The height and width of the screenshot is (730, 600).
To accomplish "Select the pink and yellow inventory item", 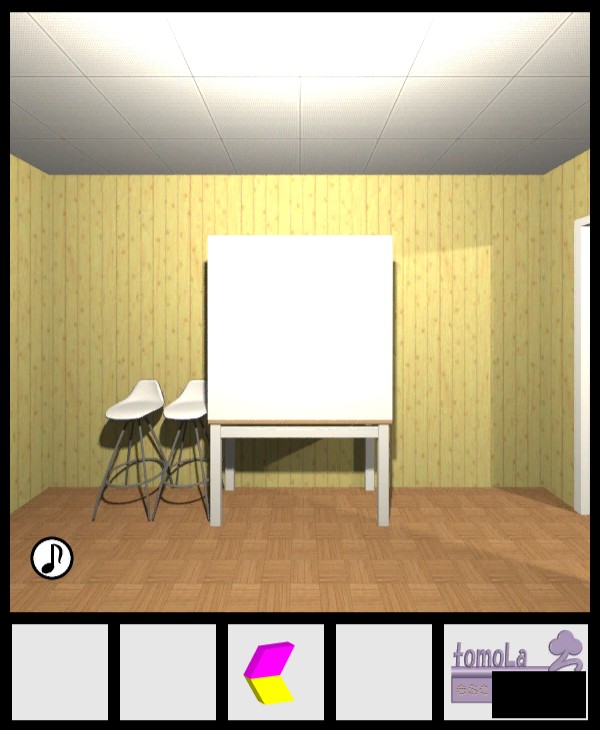I will pos(270,673).
